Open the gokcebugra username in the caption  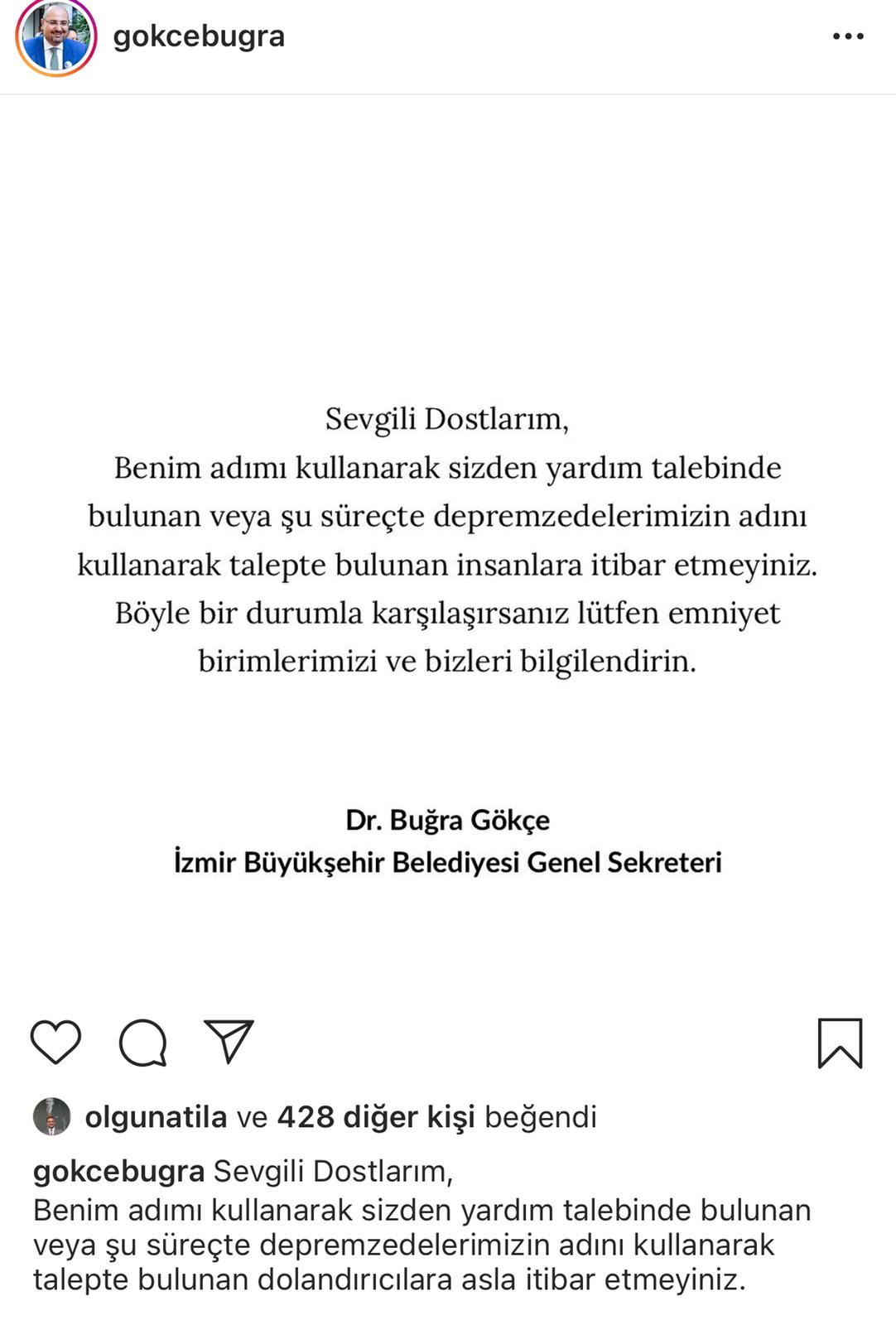(x=118, y=1171)
